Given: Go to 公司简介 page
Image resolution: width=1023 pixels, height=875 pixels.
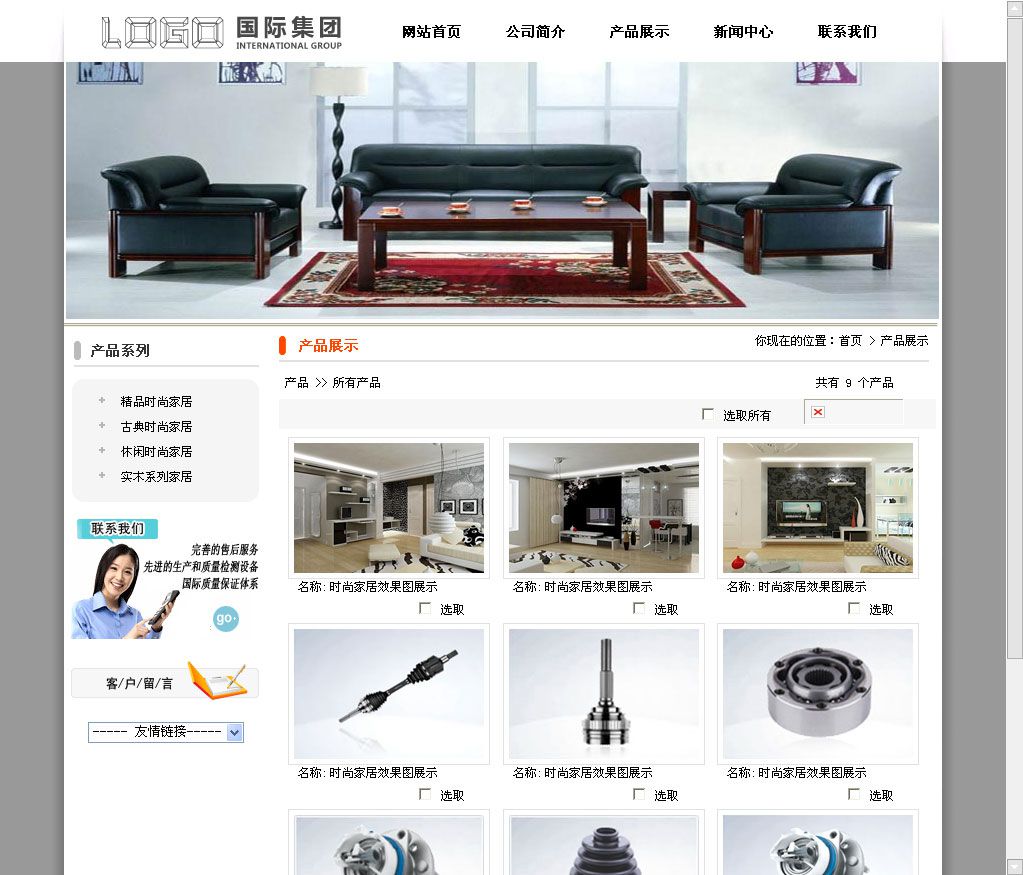Looking at the screenshot, I should pyautogui.click(x=535, y=32).
